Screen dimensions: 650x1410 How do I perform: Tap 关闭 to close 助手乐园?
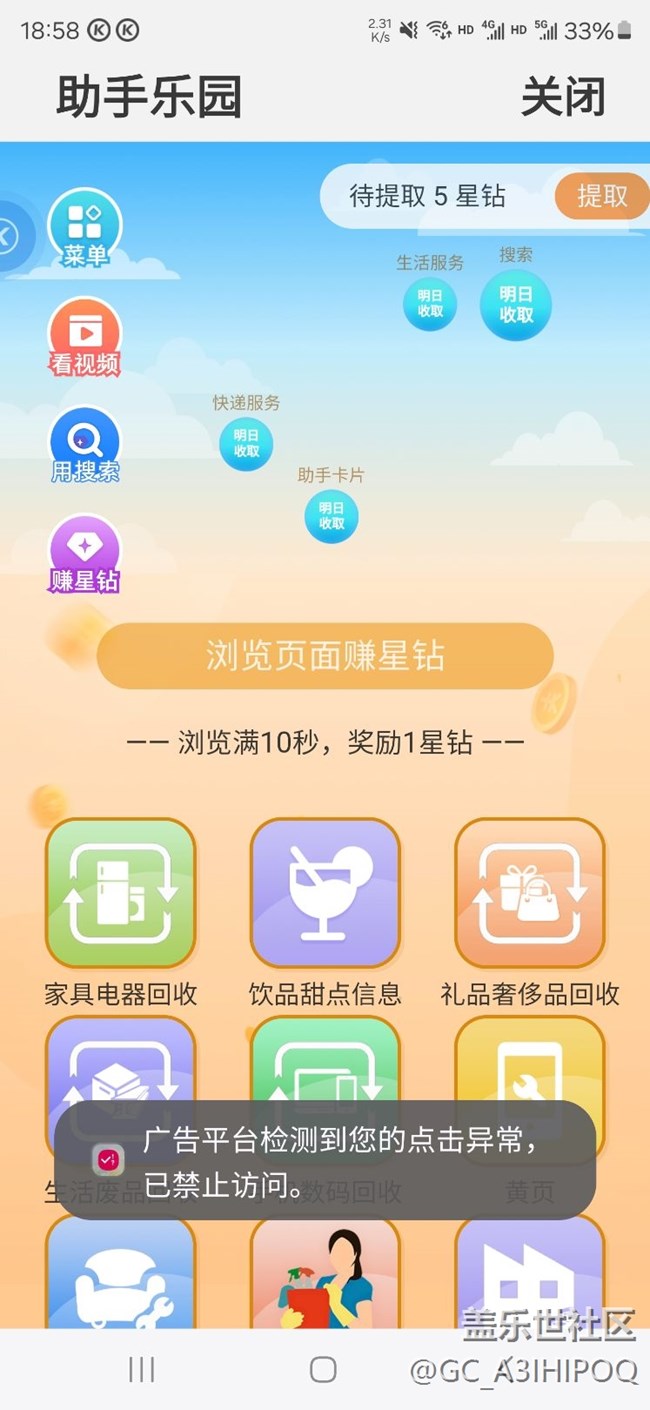pyautogui.click(x=563, y=98)
